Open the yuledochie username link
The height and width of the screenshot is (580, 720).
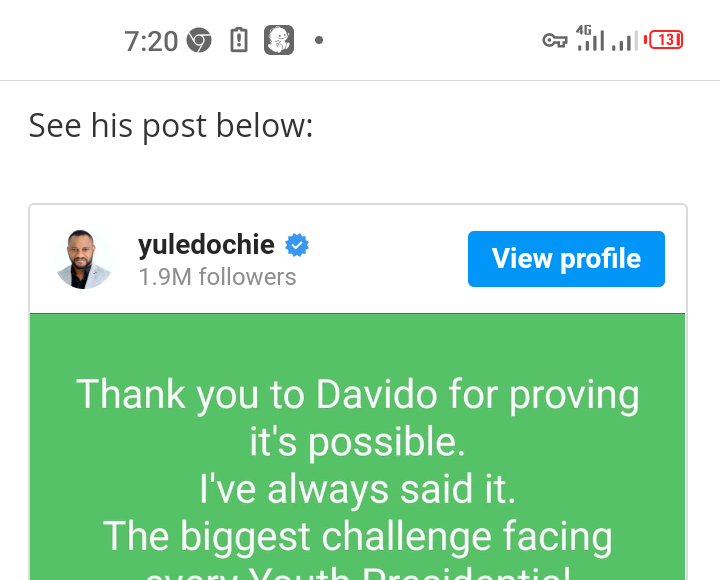click(x=206, y=244)
